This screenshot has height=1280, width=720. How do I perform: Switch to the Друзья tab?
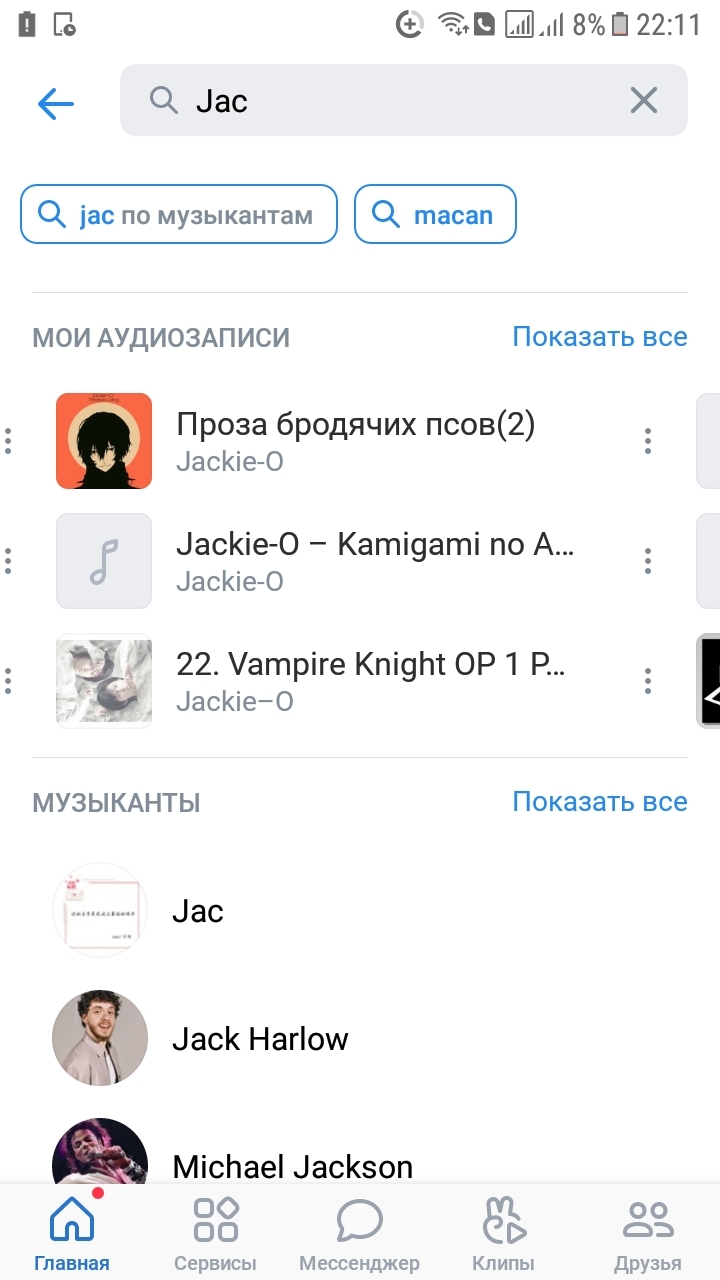[x=647, y=1233]
